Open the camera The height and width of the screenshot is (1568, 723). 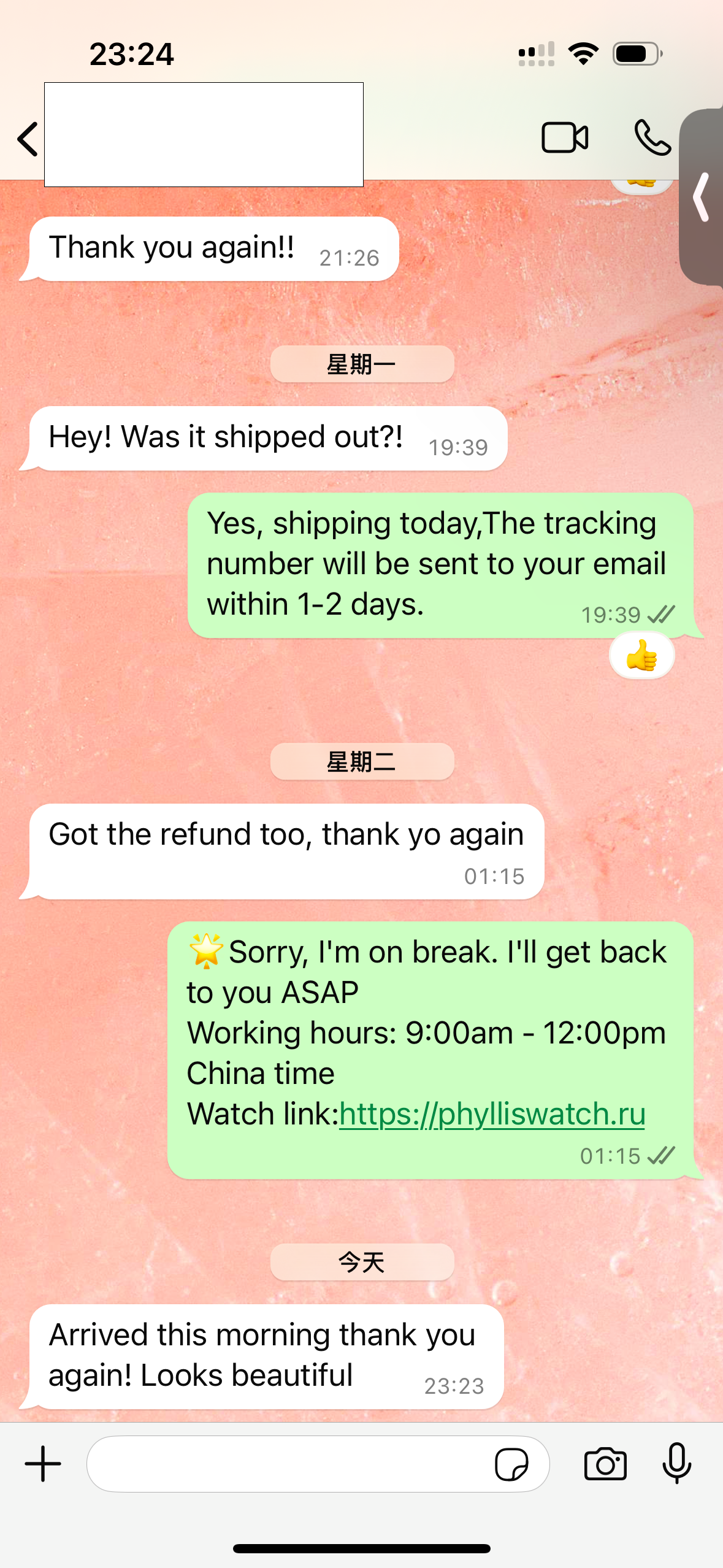pos(605,1464)
